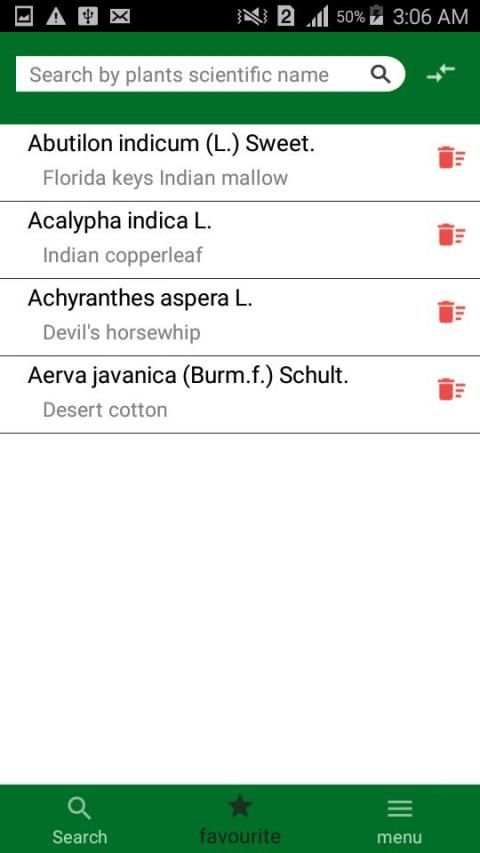Switch to the Search tab
This screenshot has height=853, width=480.
79,820
